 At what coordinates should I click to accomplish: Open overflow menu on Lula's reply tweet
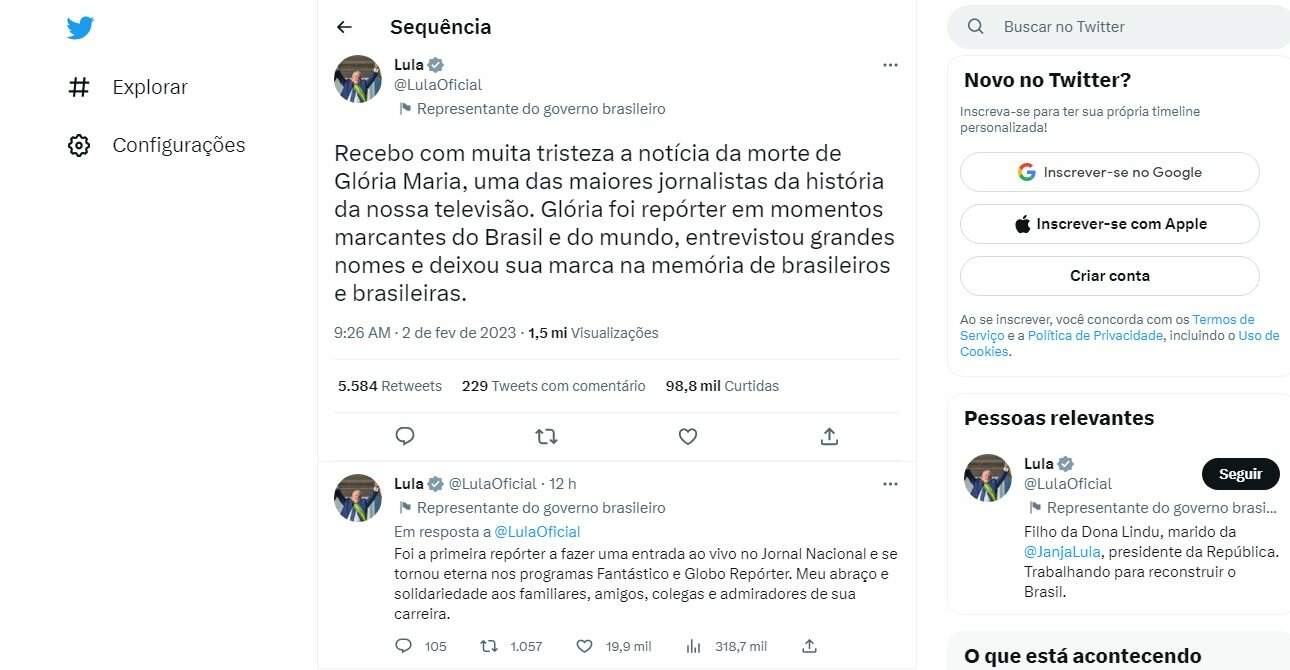[x=890, y=484]
